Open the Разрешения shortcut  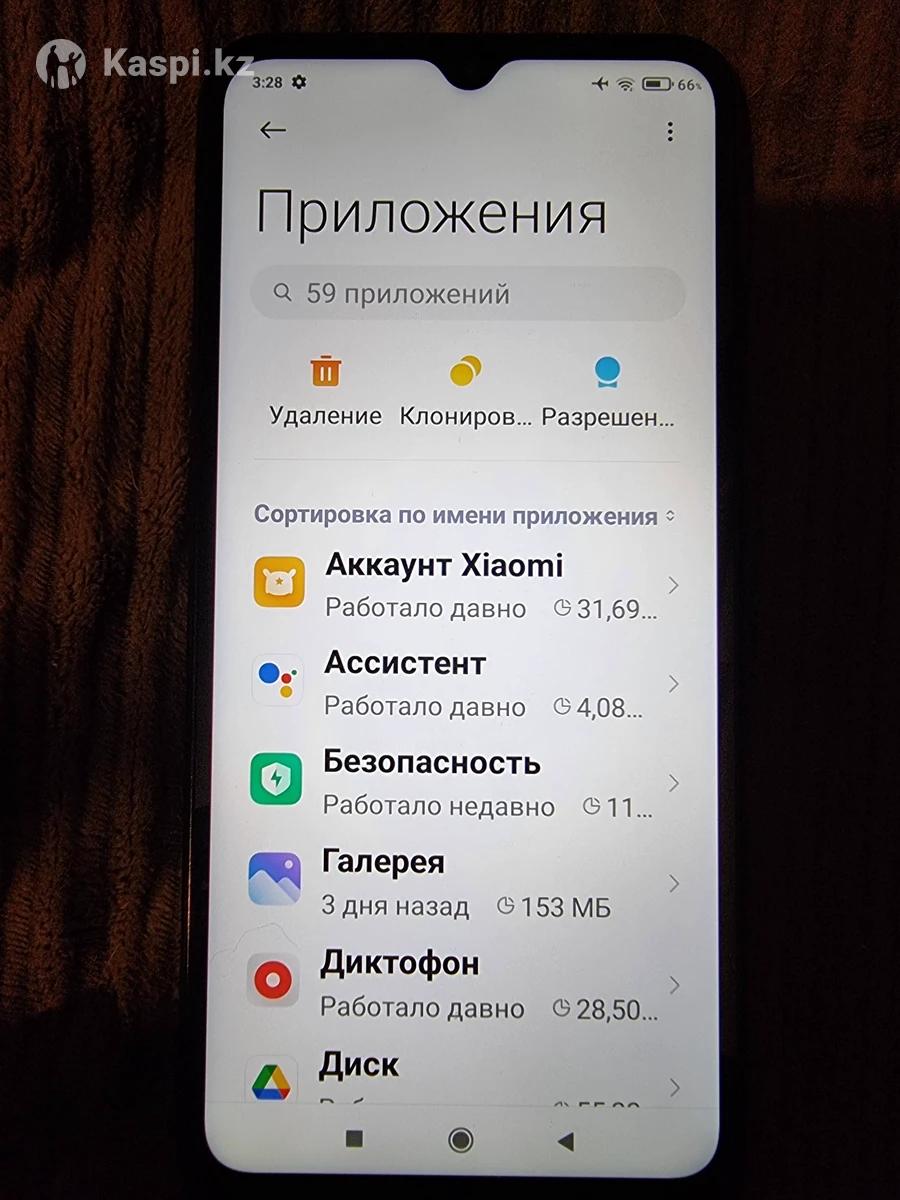pos(607,392)
